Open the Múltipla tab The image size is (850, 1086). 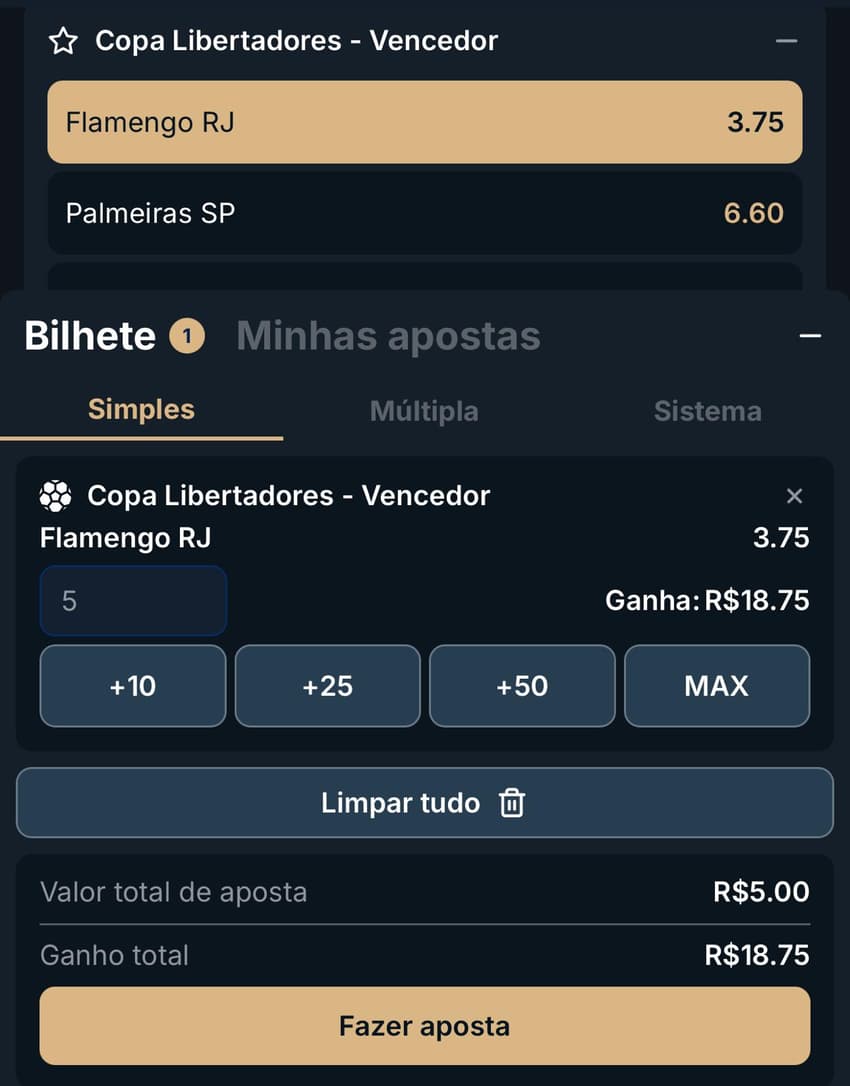(x=424, y=410)
